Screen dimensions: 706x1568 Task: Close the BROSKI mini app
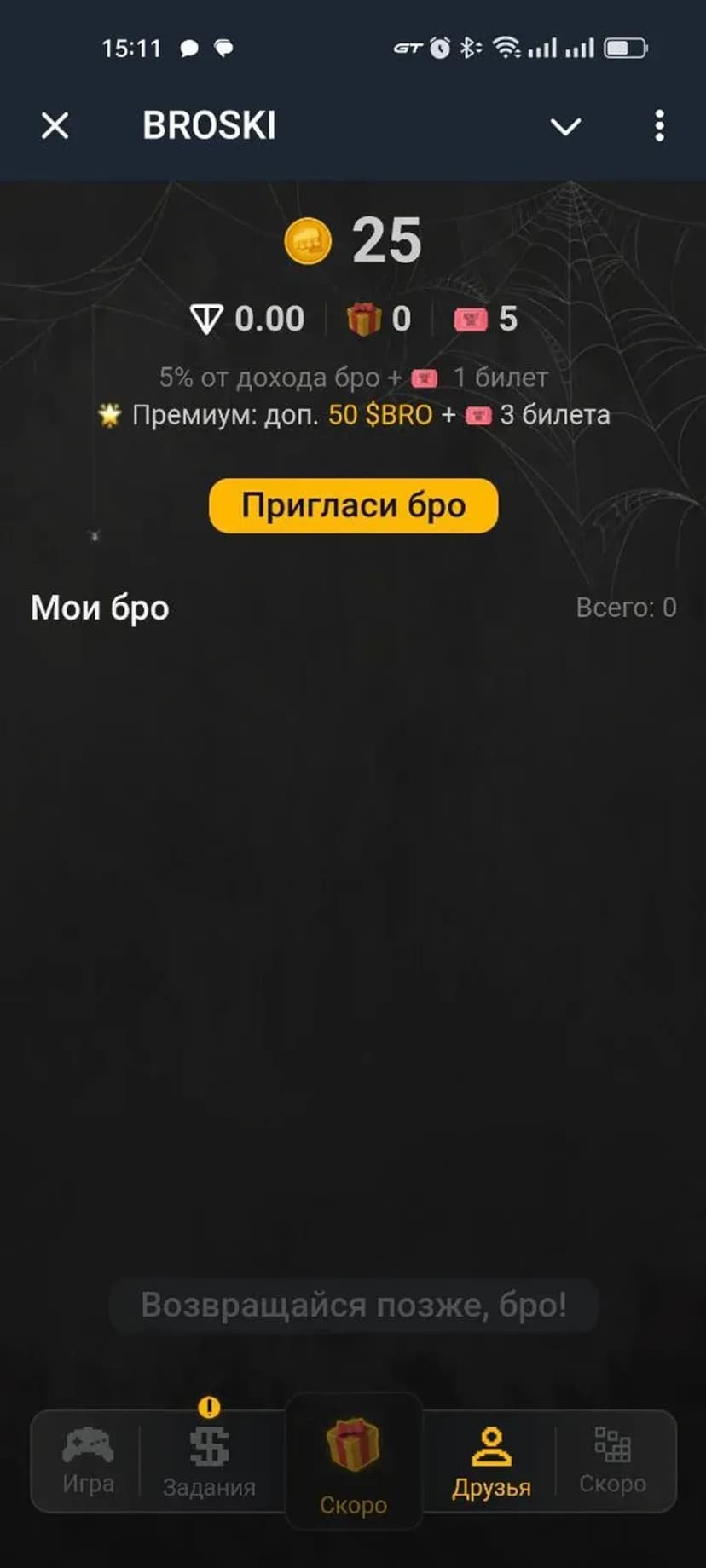55,126
